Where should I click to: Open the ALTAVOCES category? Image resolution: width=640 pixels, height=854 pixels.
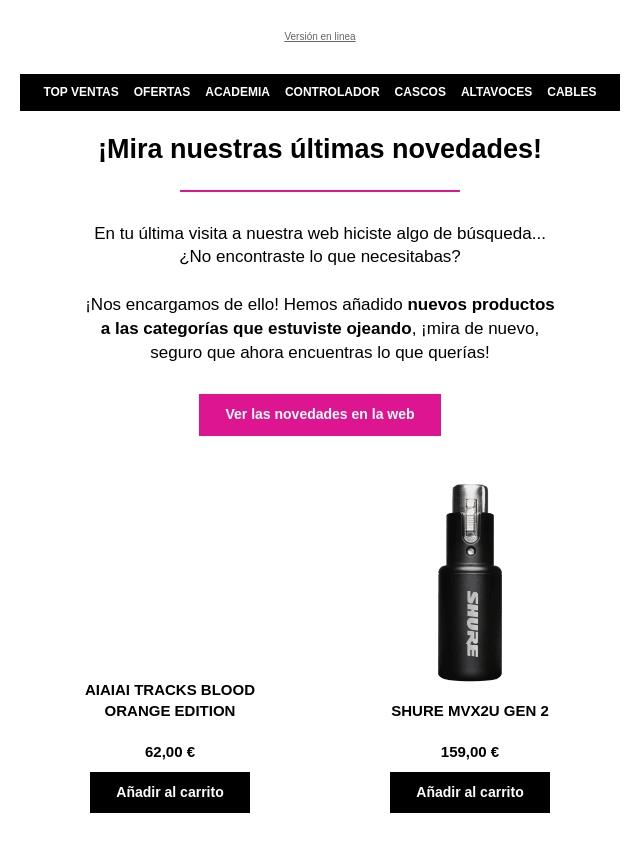496,92
